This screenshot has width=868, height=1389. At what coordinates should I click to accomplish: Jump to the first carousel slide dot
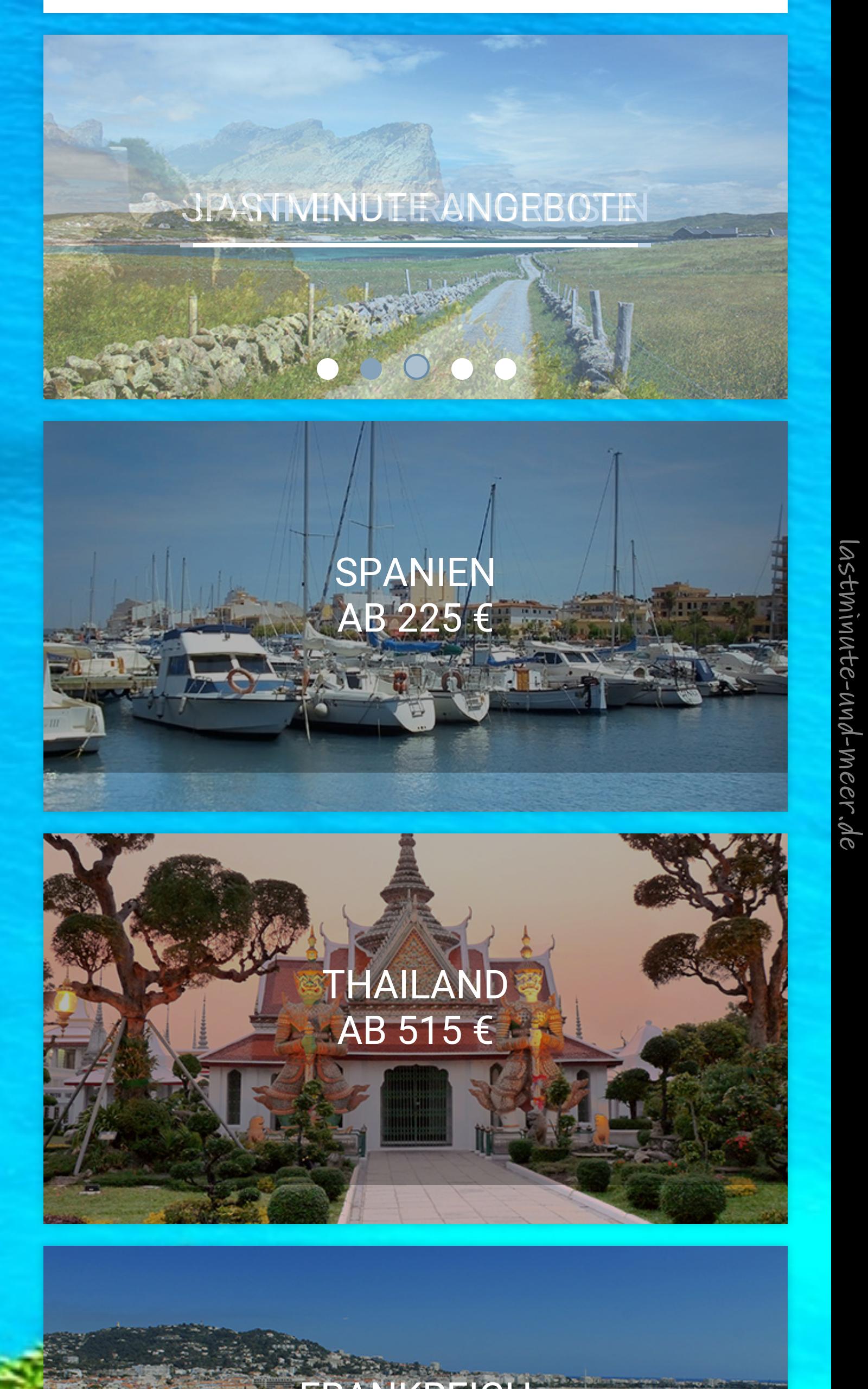(327, 368)
